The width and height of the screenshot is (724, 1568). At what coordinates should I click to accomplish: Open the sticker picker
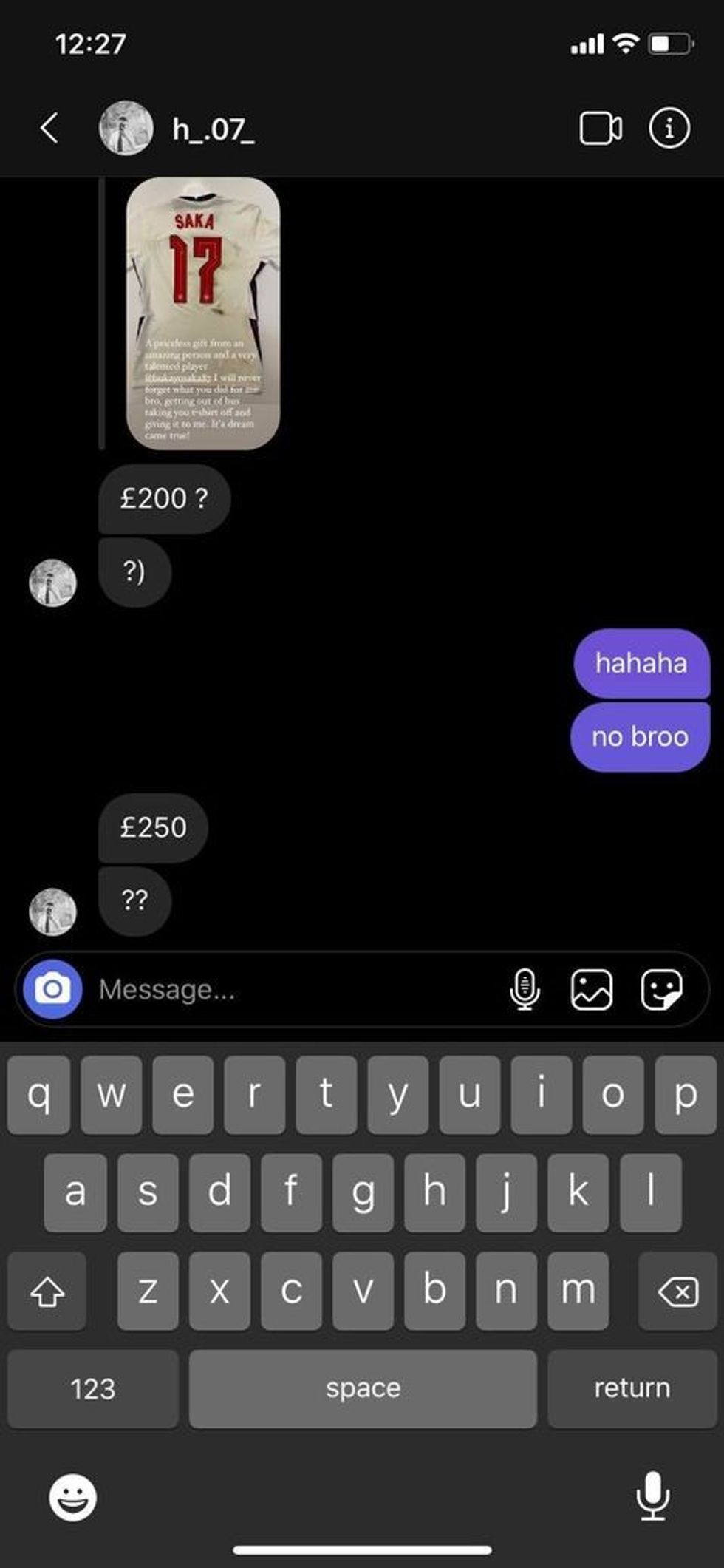[x=661, y=989]
